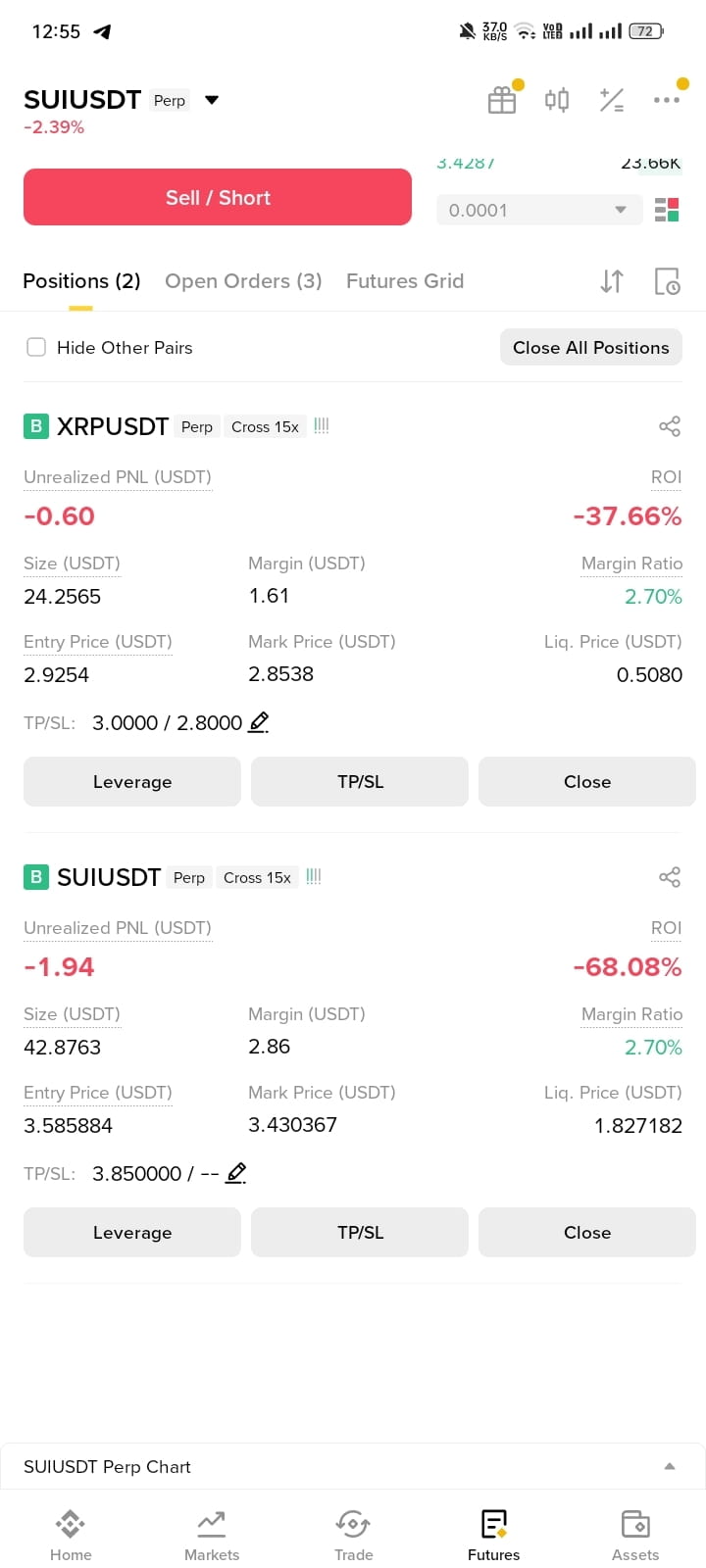Edit TP/SL pencil for XRPUSDT position
Image resolution: width=706 pixels, height=1568 pixels.
[259, 722]
